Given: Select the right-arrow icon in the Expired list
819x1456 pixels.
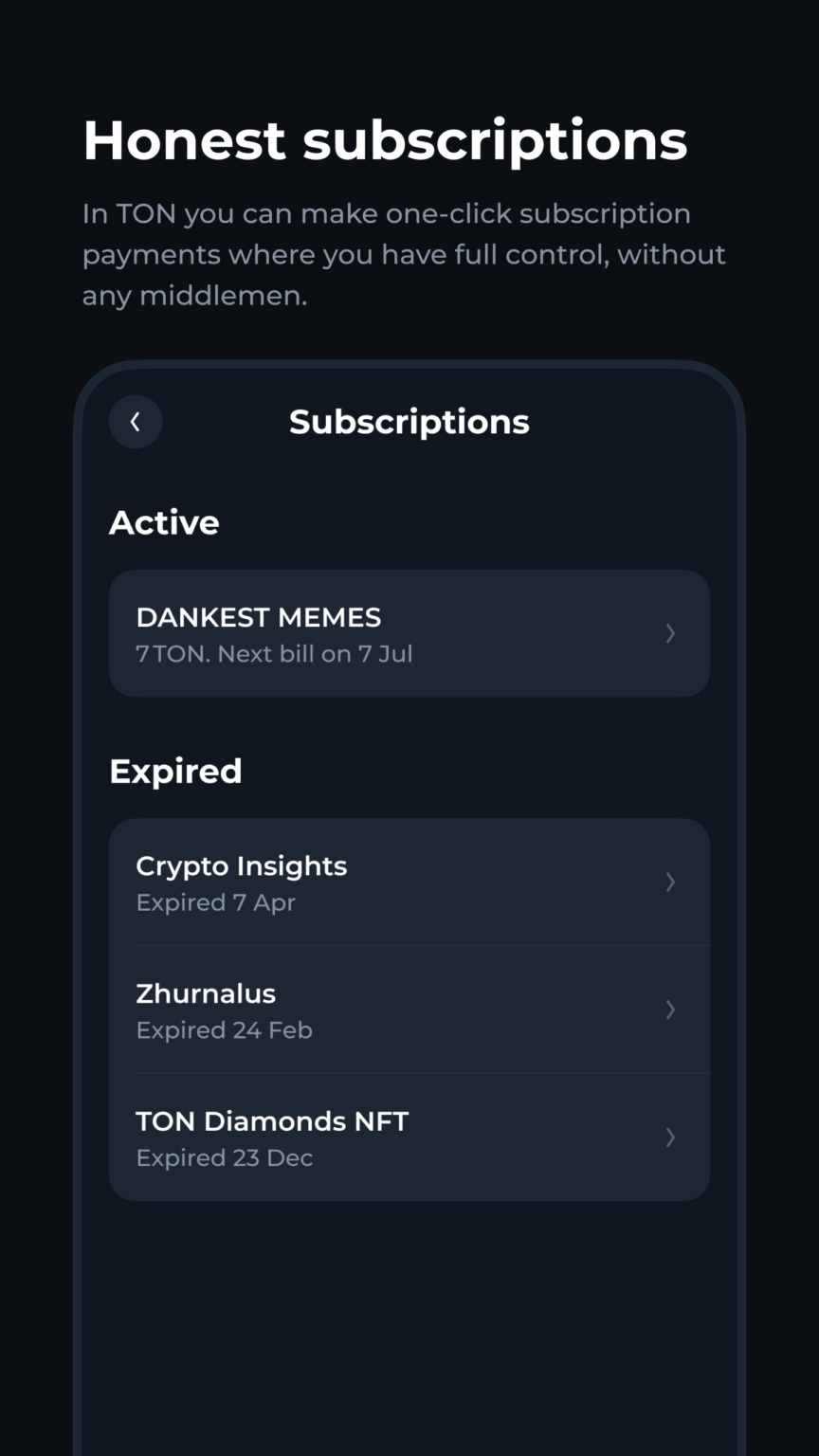Looking at the screenshot, I should pyautogui.click(x=670, y=883).
